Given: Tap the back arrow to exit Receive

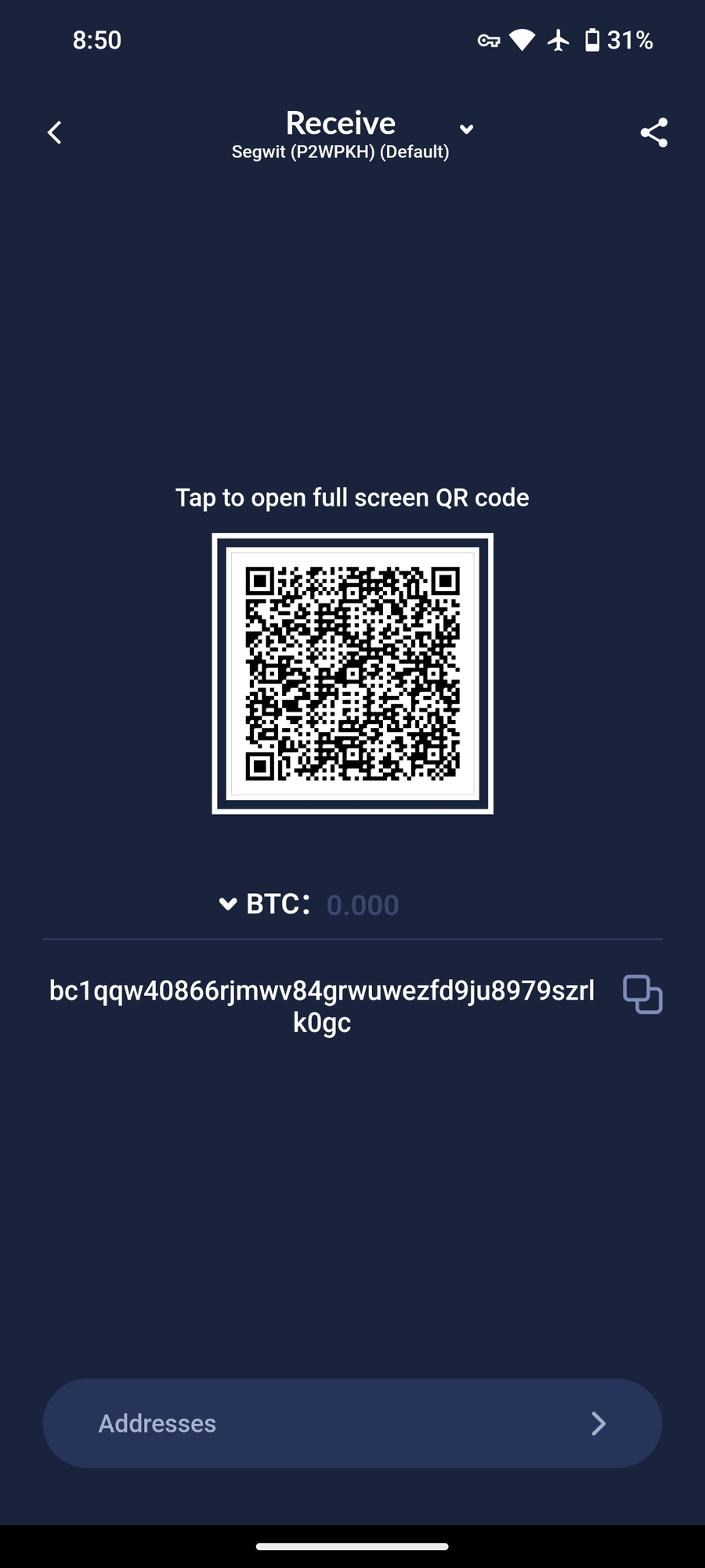Looking at the screenshot, I should tap(54, 132).
